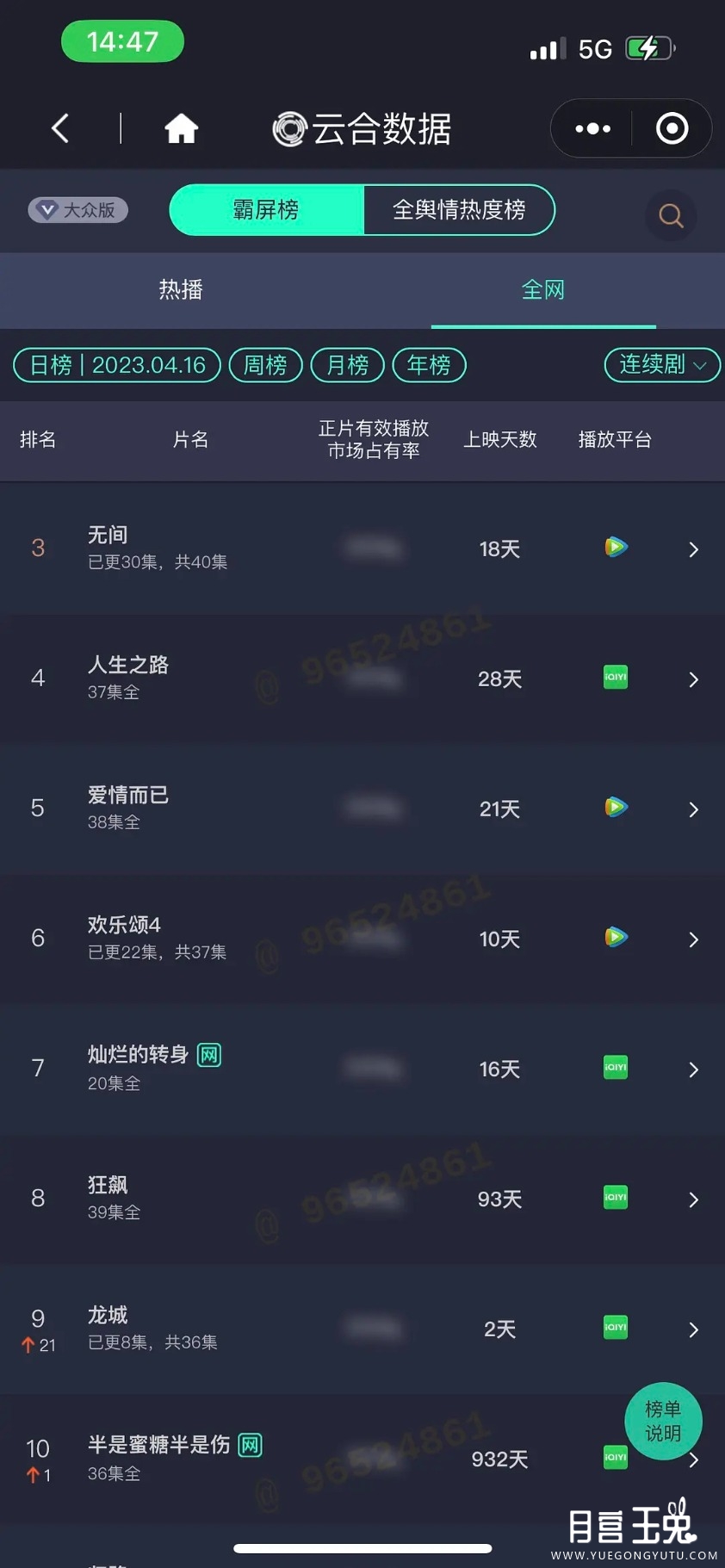Close the mini program with the circle button
The image size is (725, 1568).
coord(672,129)
